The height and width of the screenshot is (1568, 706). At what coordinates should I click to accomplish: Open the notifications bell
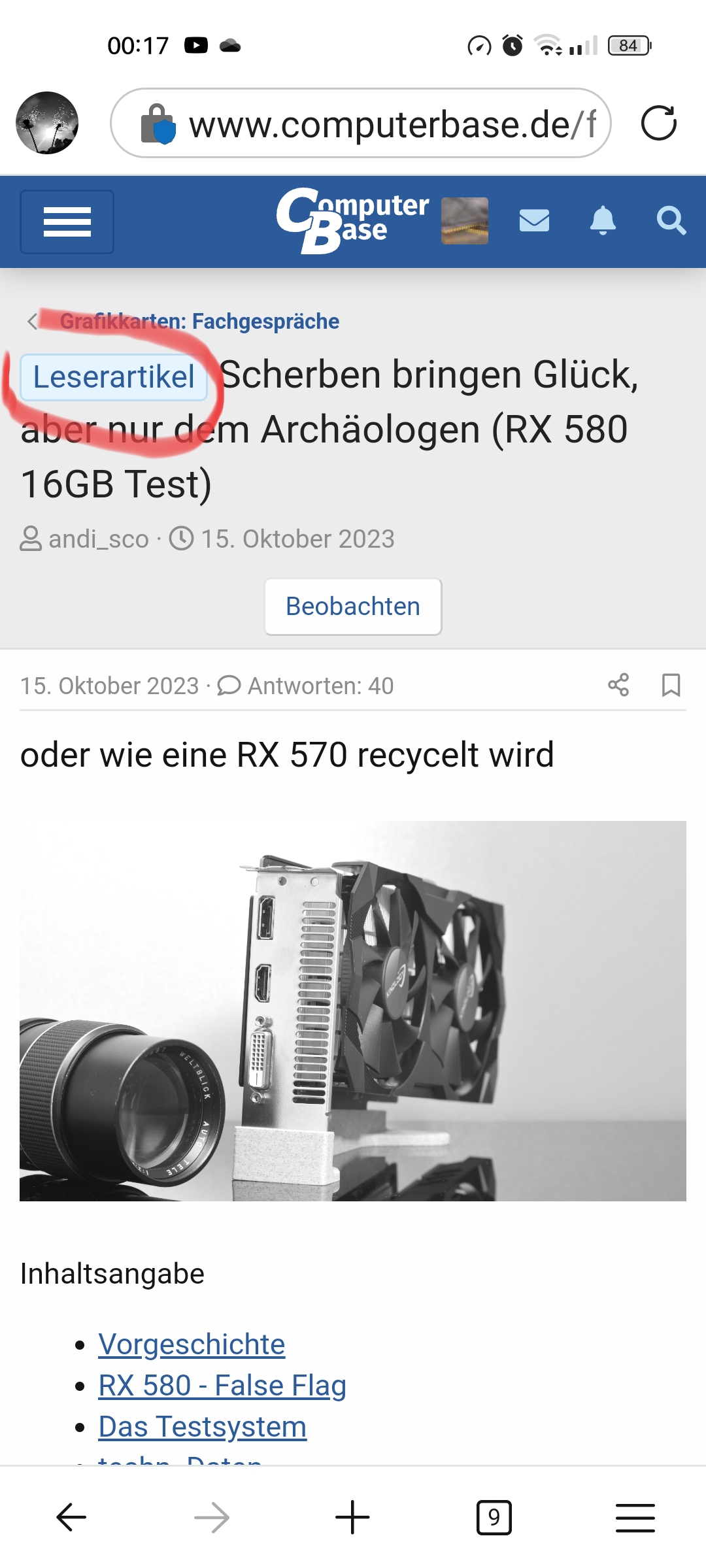point(603,221)
